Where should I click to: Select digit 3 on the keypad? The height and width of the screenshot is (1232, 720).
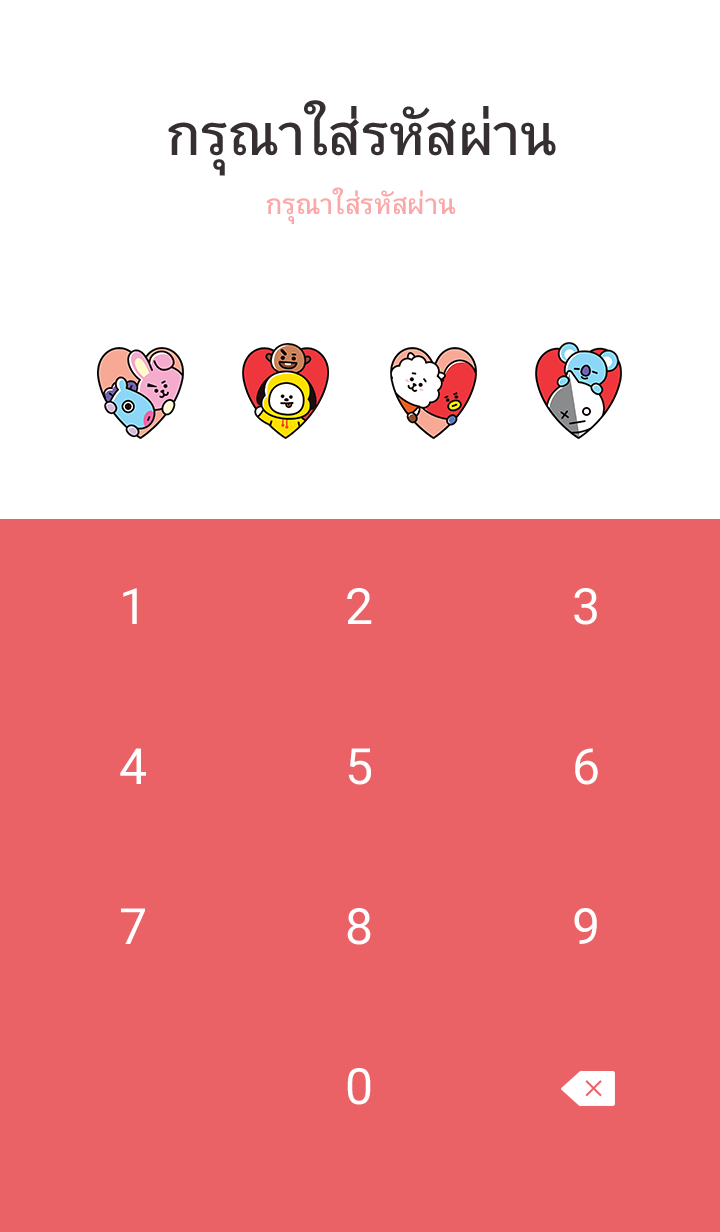click(586, 607)
